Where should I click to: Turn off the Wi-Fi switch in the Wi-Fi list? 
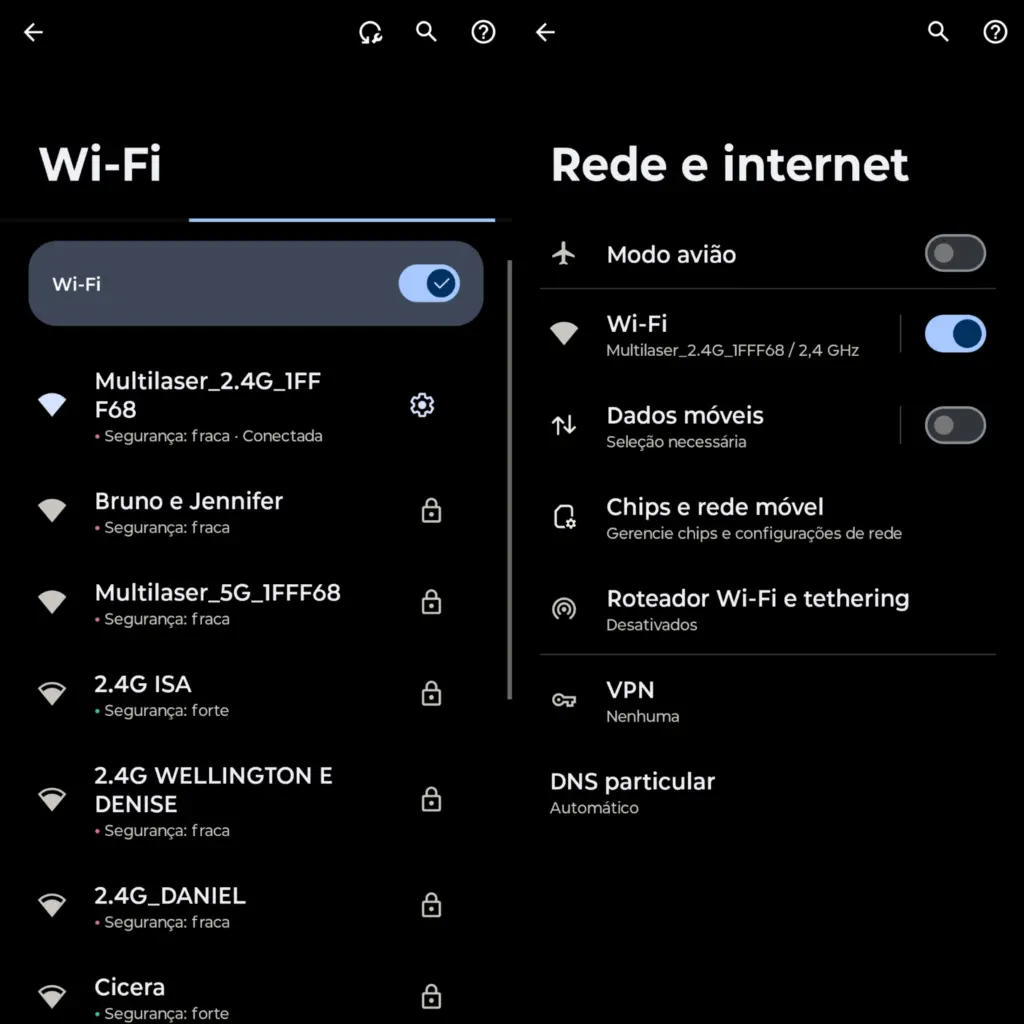point(429,284)
